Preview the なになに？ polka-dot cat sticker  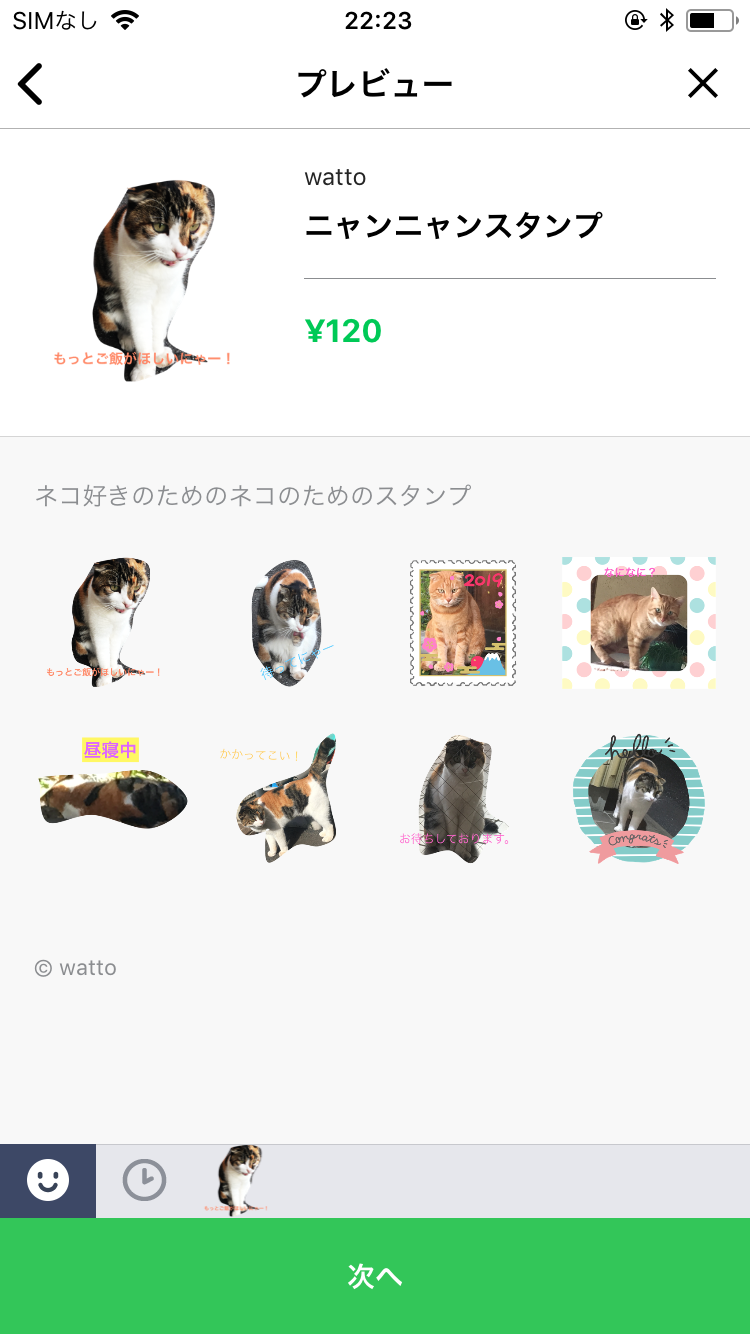(x=638, y=623)
